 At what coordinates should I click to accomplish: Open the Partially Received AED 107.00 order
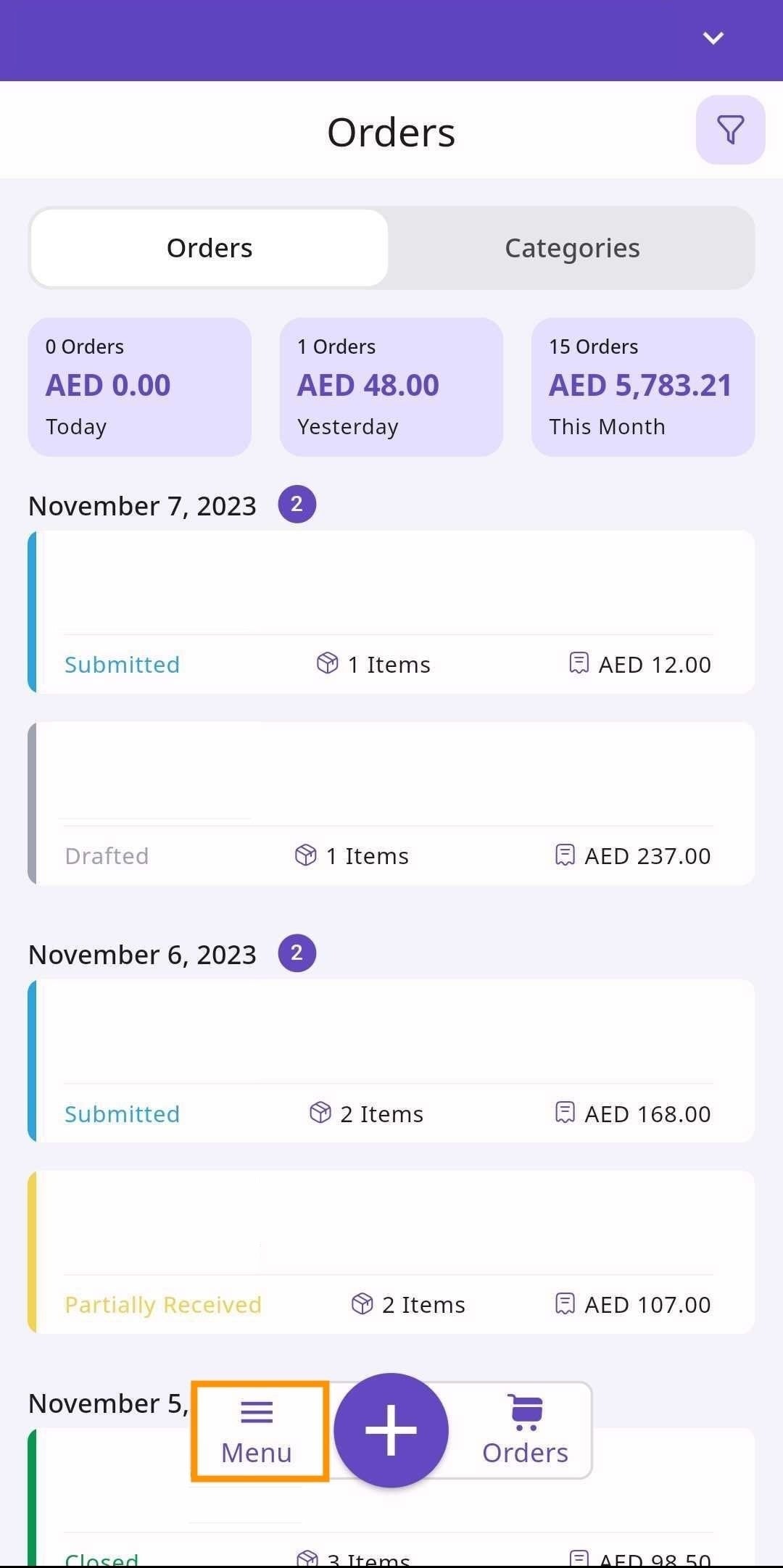pyautogui.click(x=391, y=1252)
